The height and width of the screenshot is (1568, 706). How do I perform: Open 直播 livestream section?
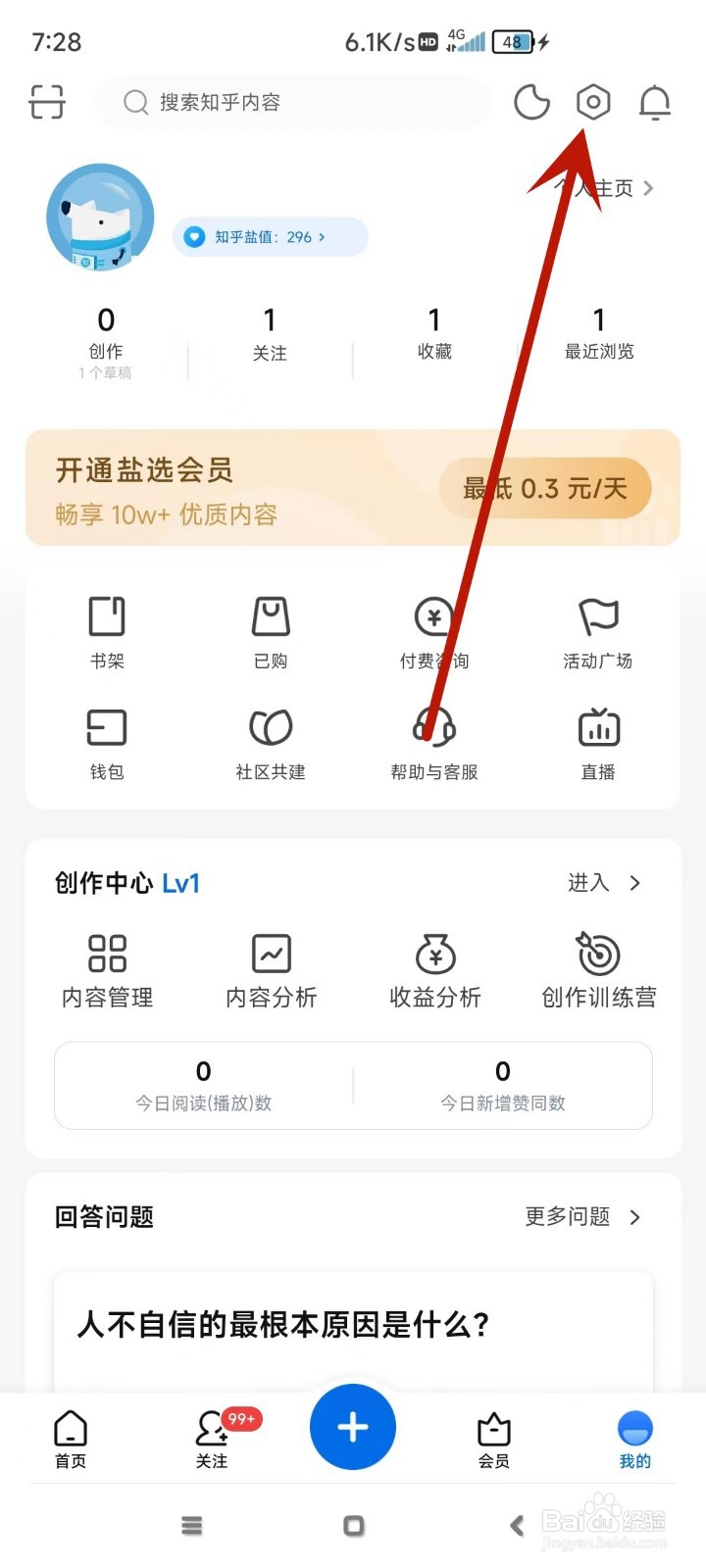point(596,743)
